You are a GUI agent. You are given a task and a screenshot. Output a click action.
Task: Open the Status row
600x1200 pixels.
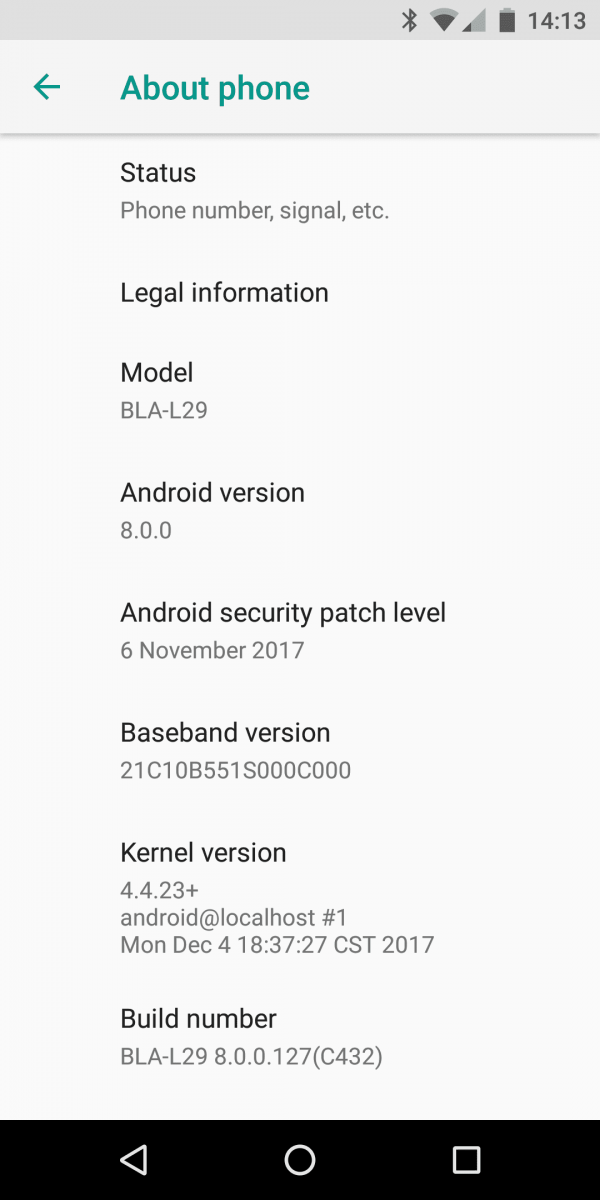coord(300,191)
